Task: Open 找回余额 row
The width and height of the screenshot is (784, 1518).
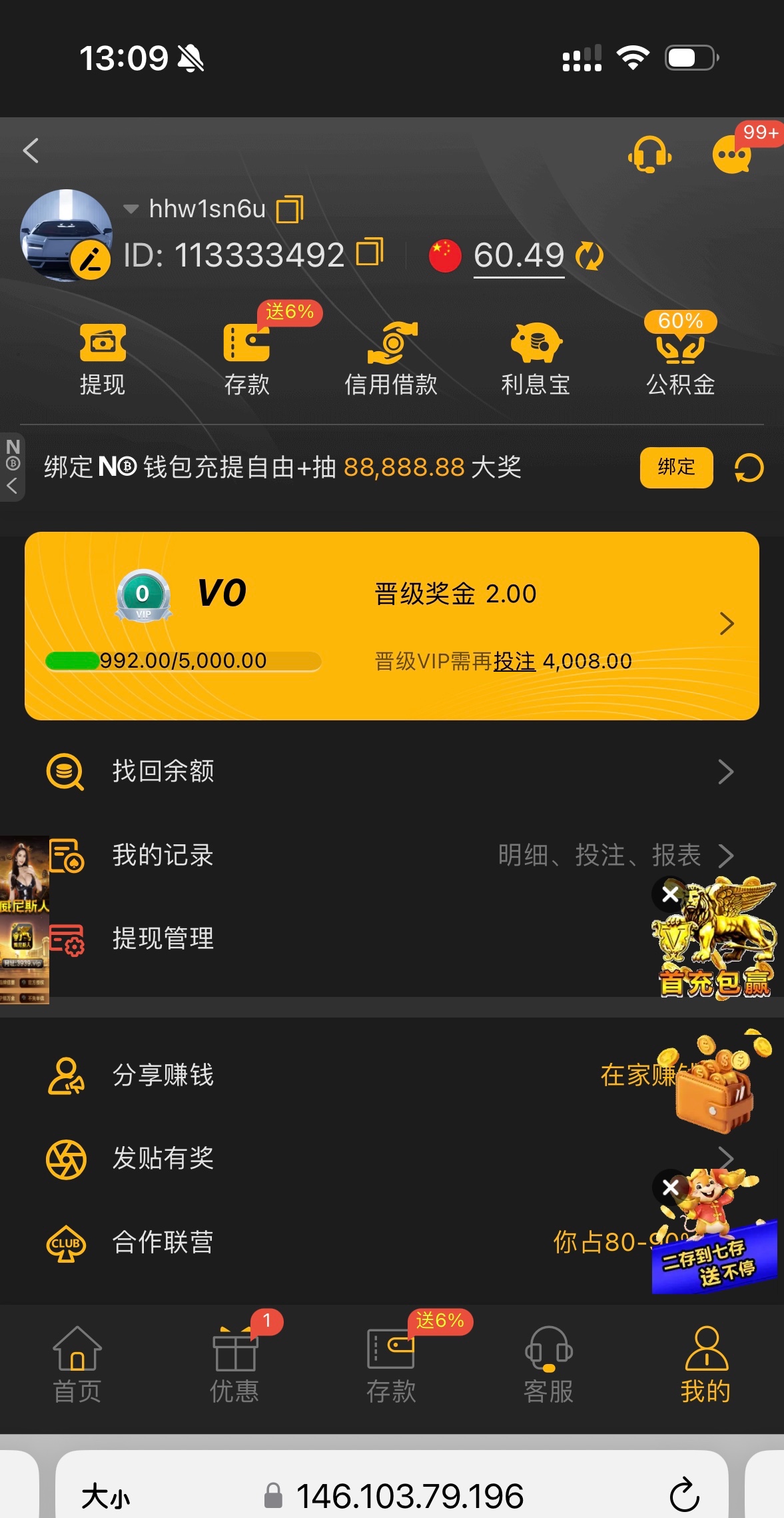Action: coord(392,772)
